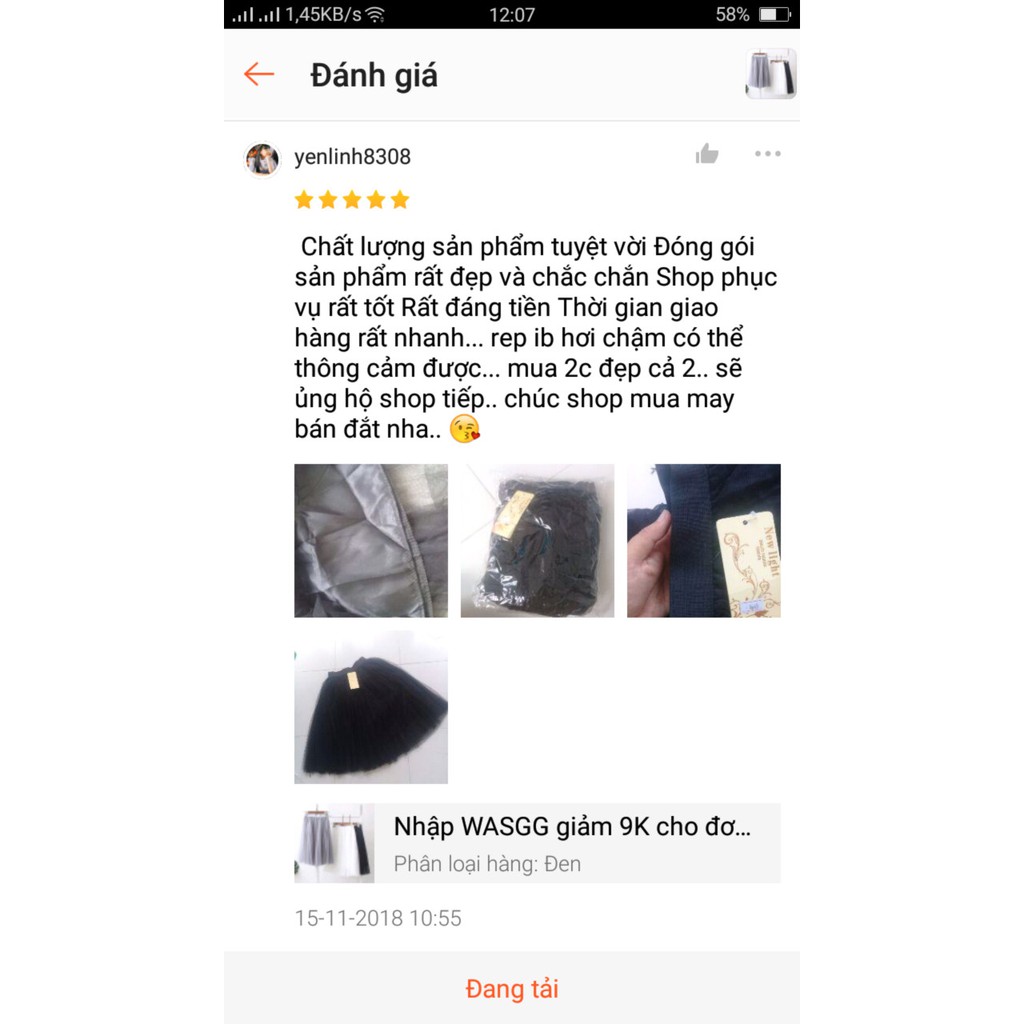View the packaged black skirt review photo
The image size is (1024, 1024).
pyautogui.click(x=537, y=541)
